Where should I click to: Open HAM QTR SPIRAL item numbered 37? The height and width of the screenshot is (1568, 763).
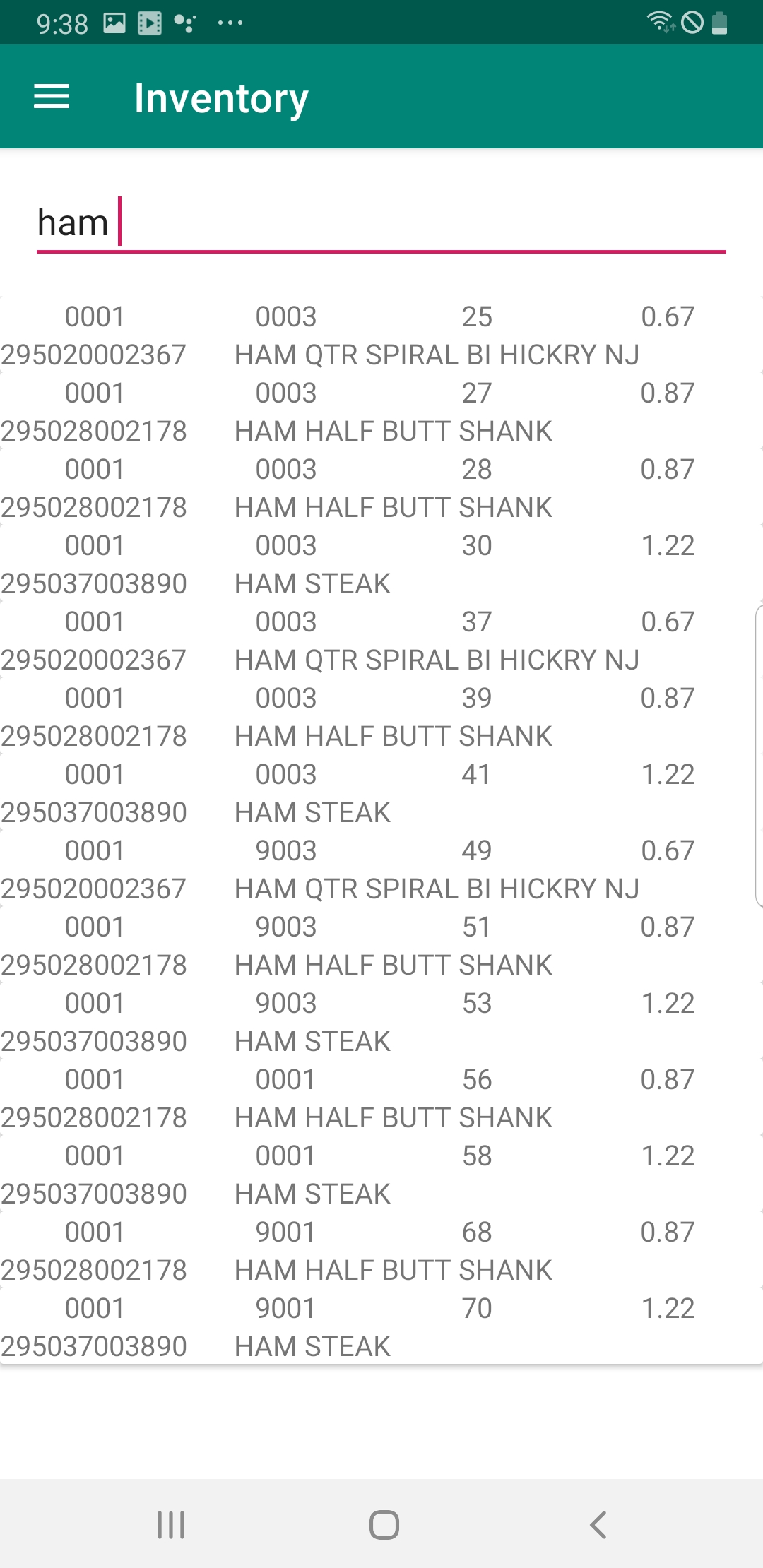(x=381, y=641)
